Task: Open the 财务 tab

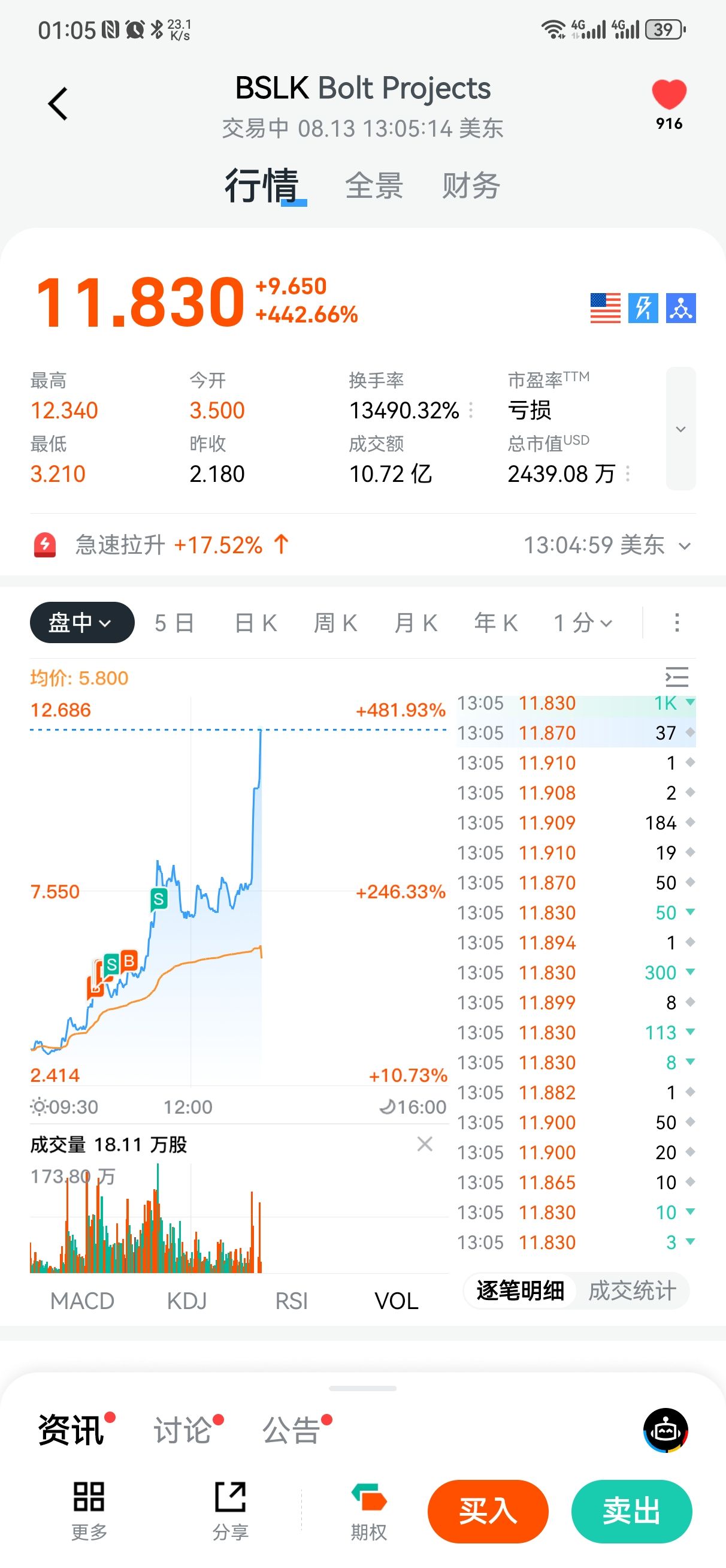Action: click(x=471, y=186)
